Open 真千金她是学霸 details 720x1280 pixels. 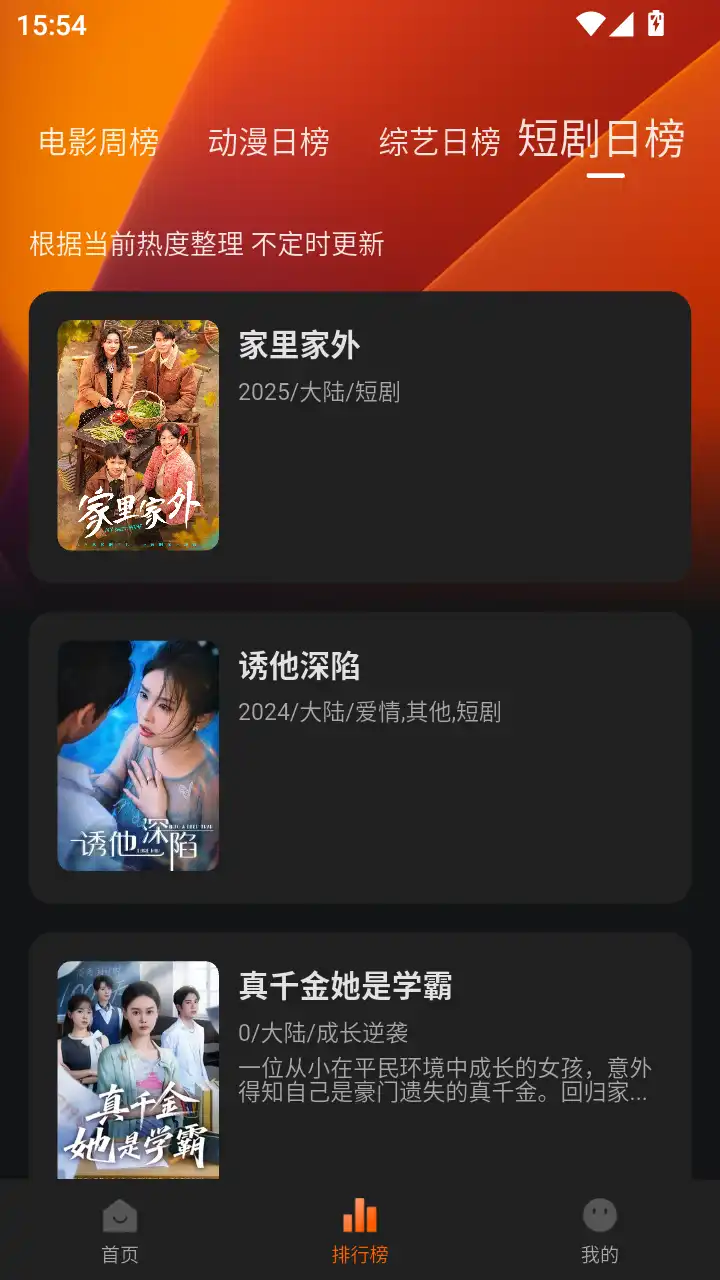[344, 987]
